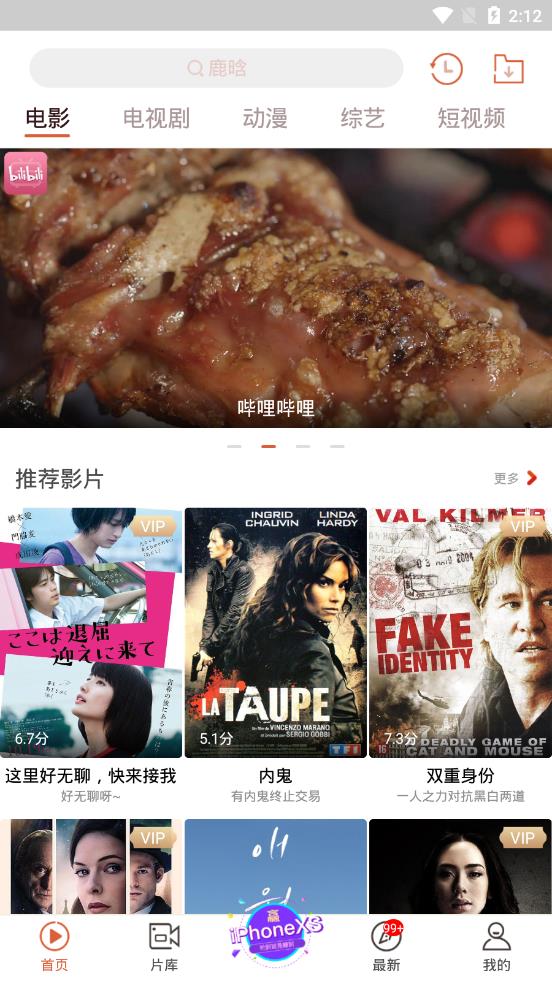Image resolution: width=552 pixels, height=981 pixels.
Task: Go to the 短视频 tab
Action: pyautogui.click(x=471, y=118)
